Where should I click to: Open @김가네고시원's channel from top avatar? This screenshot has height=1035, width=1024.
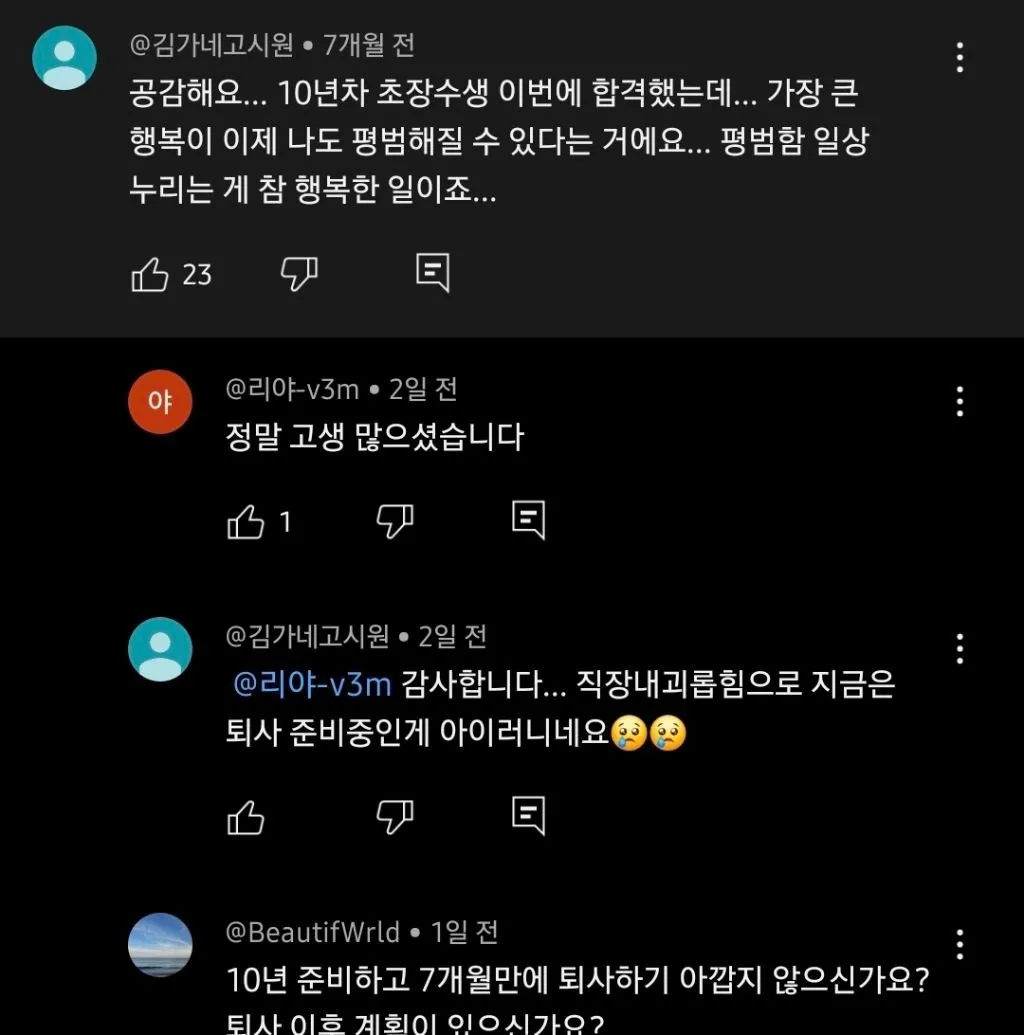click(64, 58)
